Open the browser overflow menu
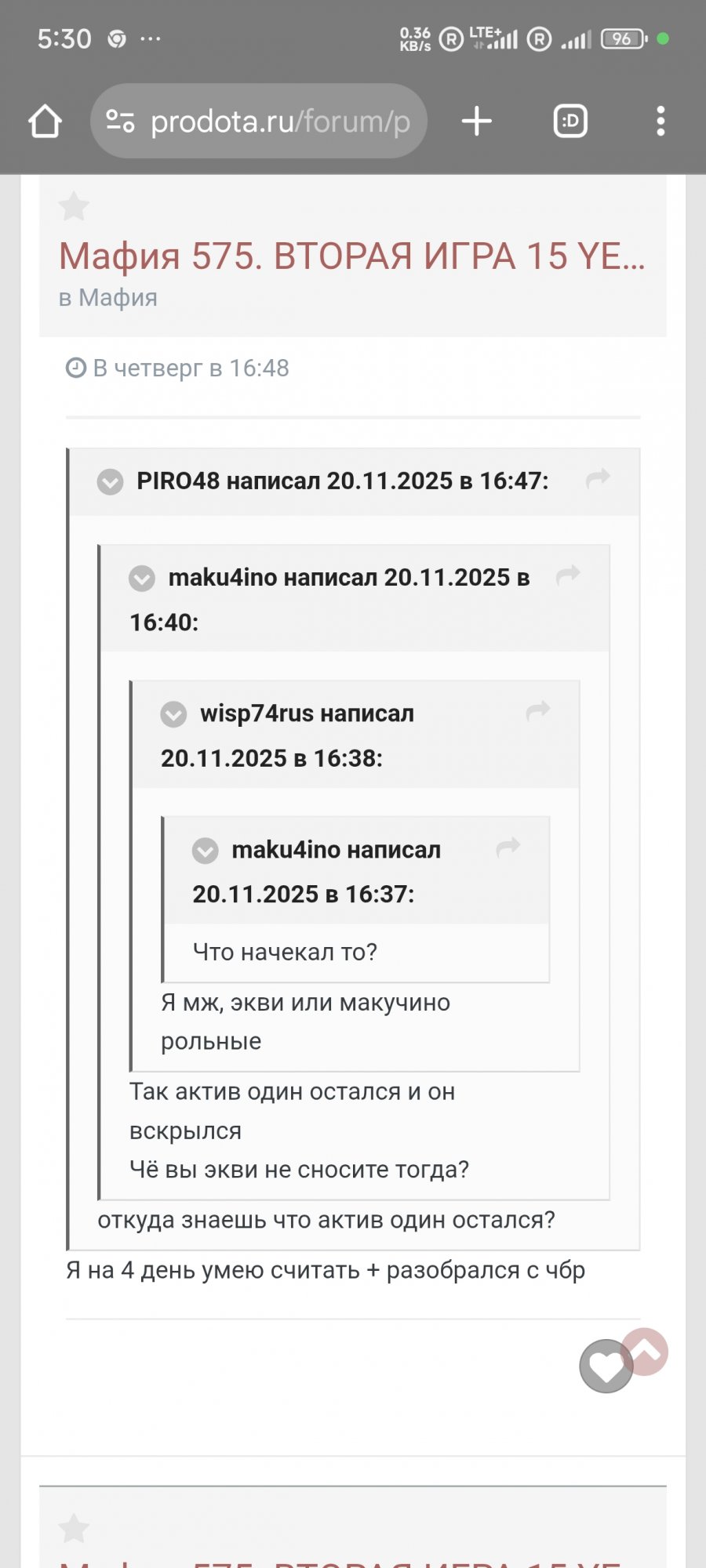Image resolution: width=706 pixels, height=1568 pixels. click(661, 122)
